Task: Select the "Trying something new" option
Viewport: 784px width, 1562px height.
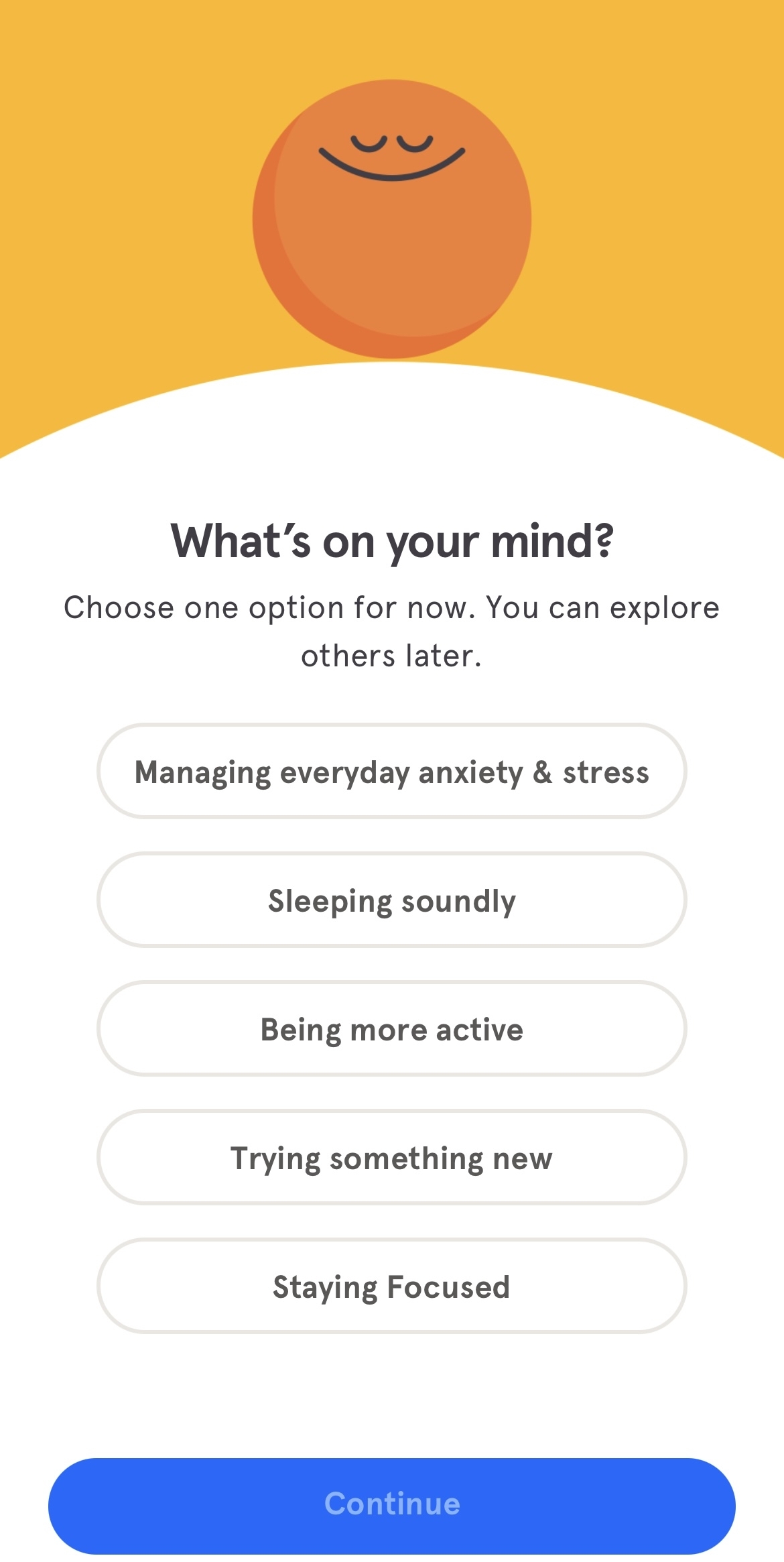Action: pyautogui.click(x=392, y=1158)
